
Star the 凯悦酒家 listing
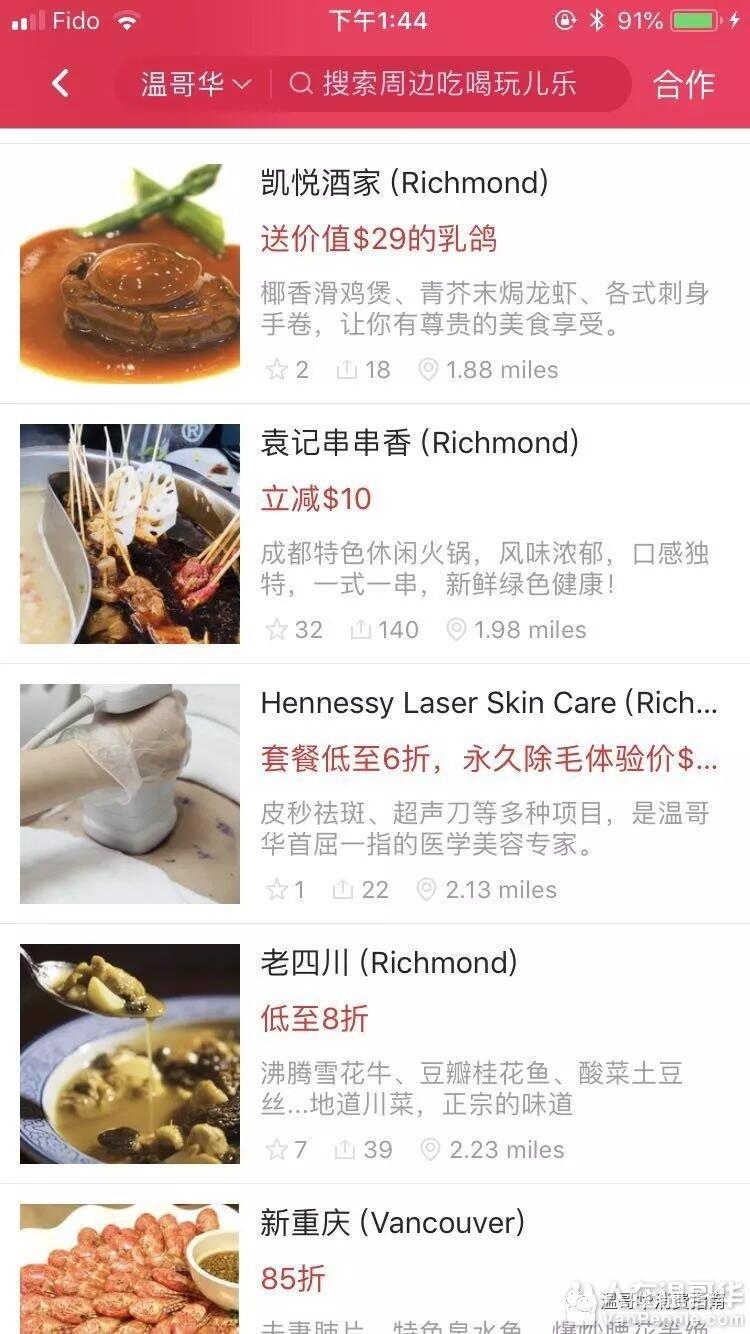click(x=279, y=369)
